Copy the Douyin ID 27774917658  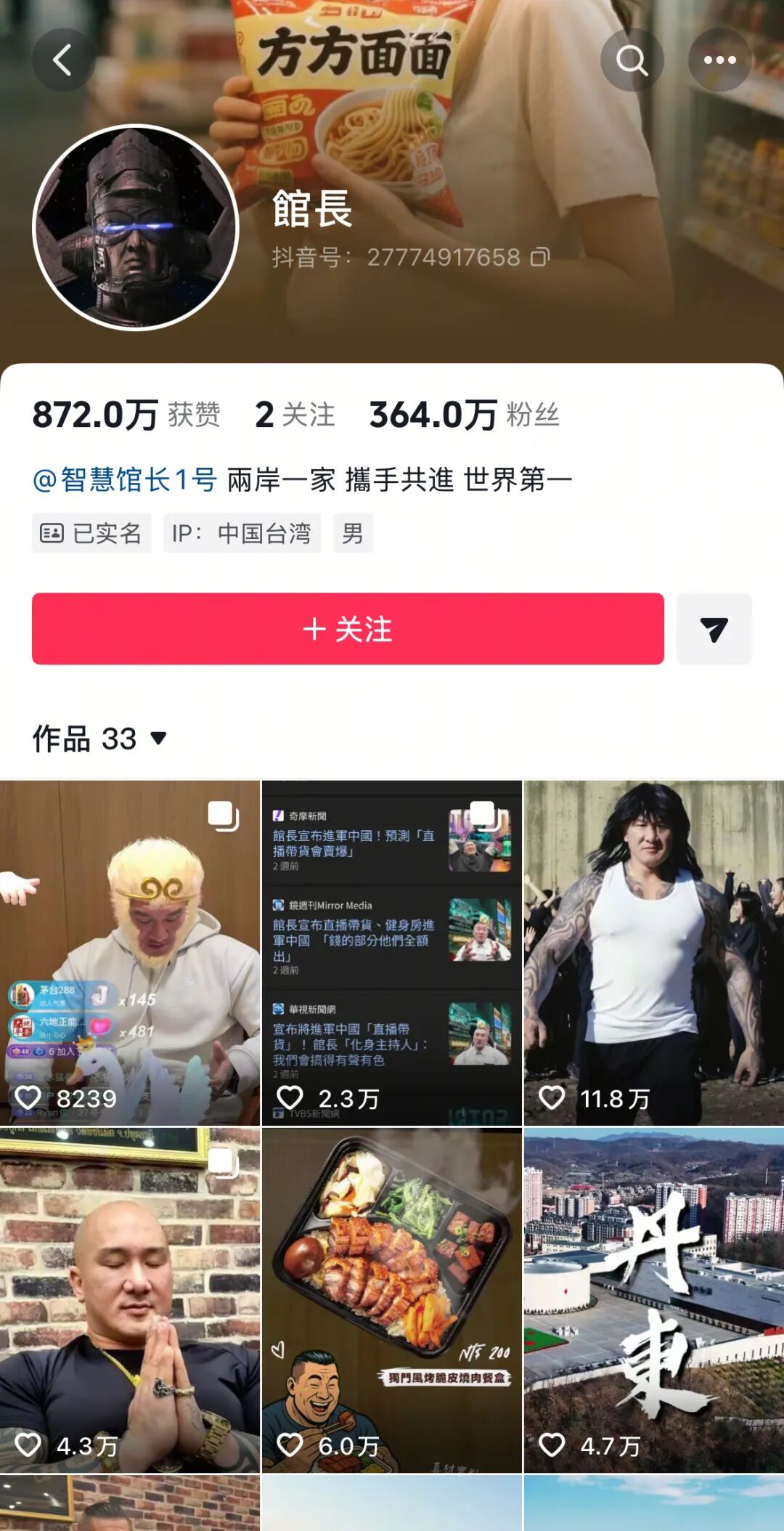540,257
